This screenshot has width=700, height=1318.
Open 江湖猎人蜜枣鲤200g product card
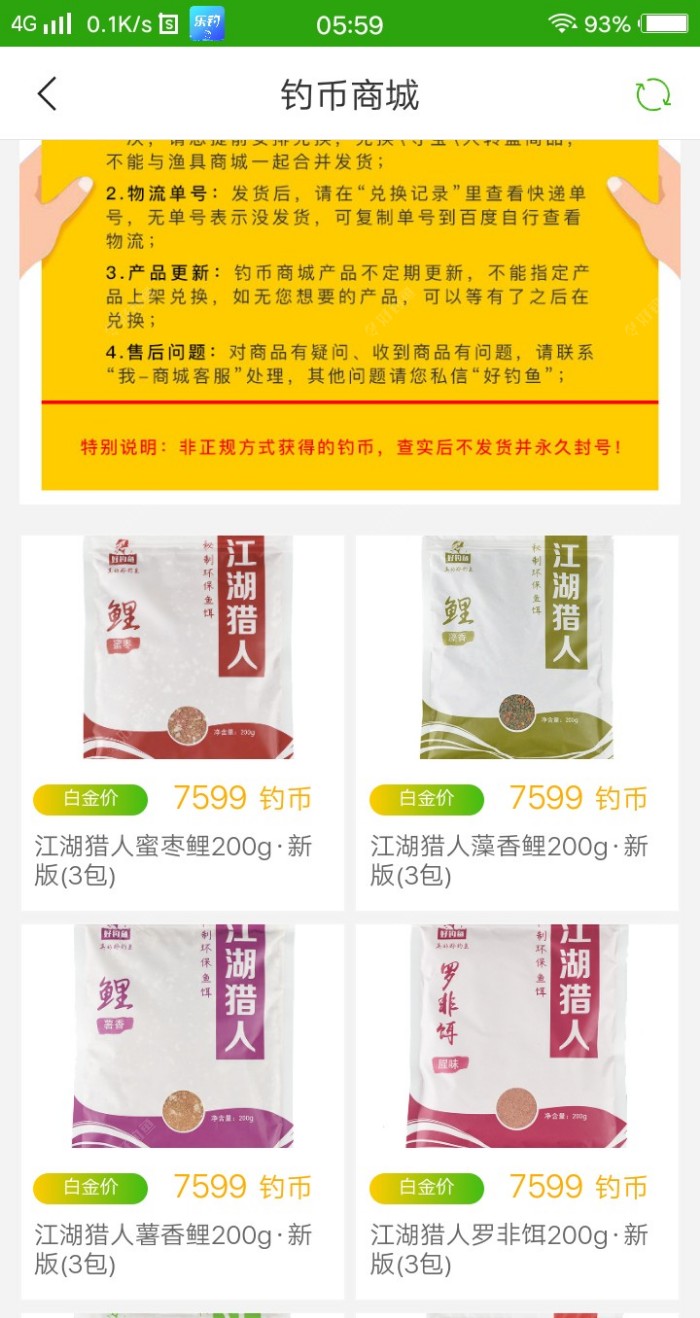coord(182,720)
